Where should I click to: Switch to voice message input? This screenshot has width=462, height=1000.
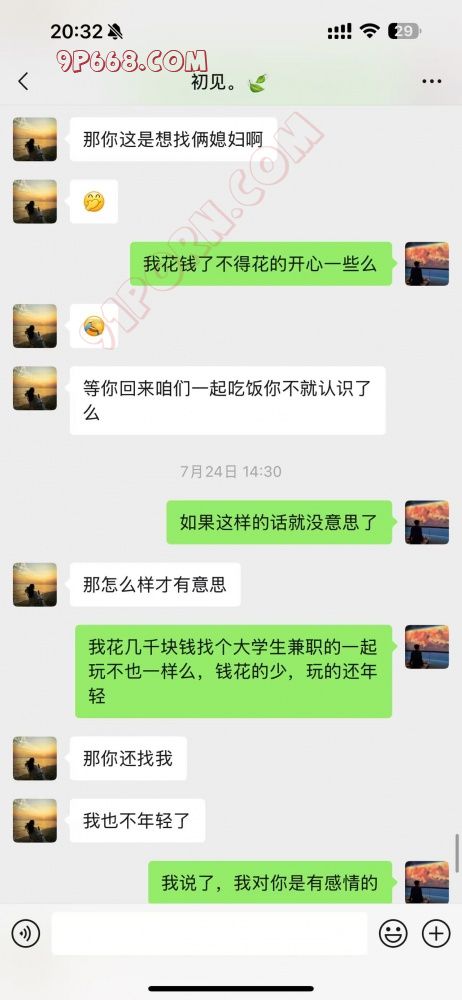pos(26,934)
